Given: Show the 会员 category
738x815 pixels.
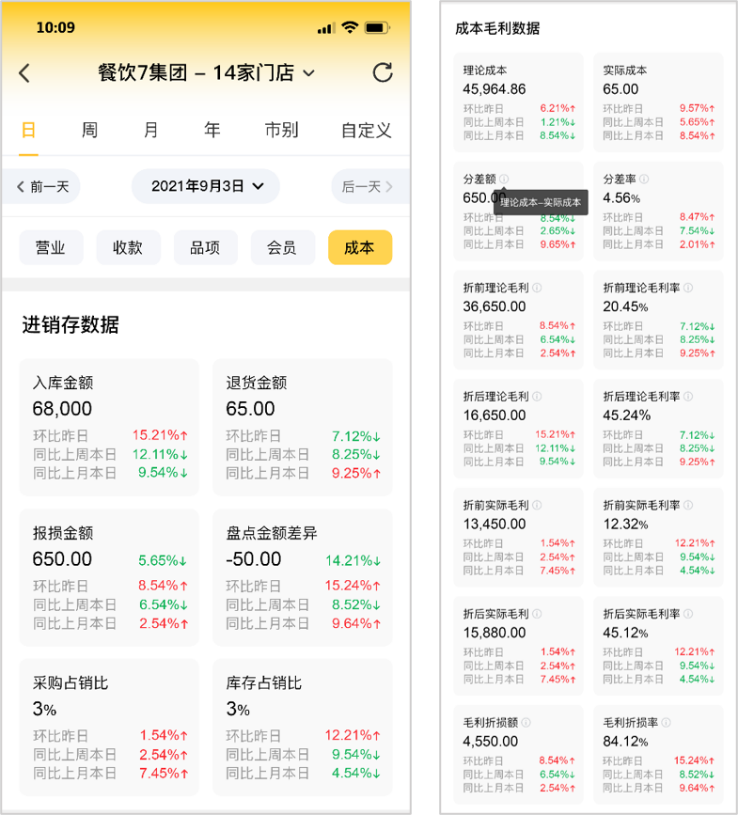Looking at the screenshot, I should [282, 247].
